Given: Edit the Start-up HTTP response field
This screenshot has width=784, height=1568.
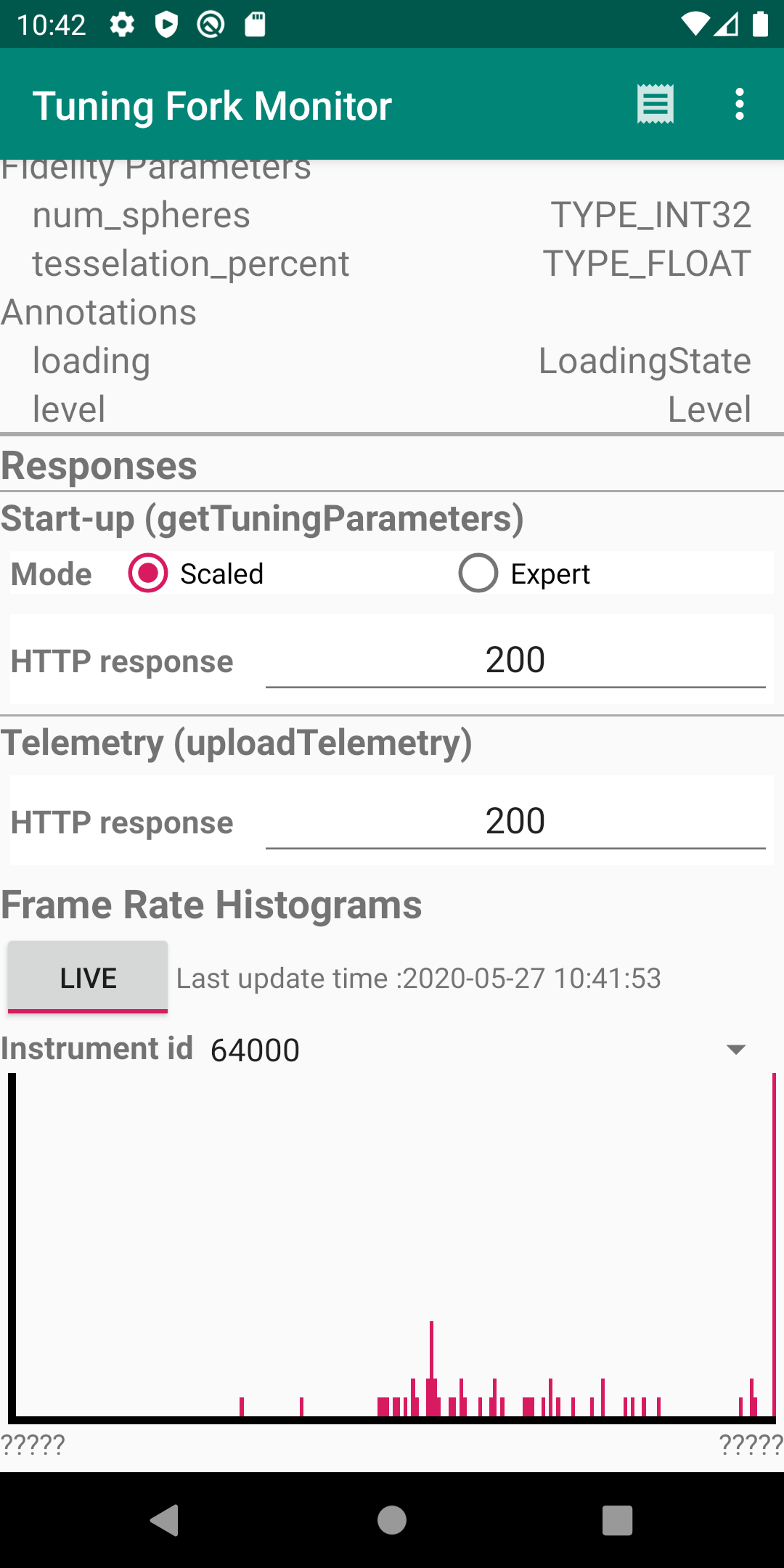Looking at the screenshot, I should coord(515,661).
